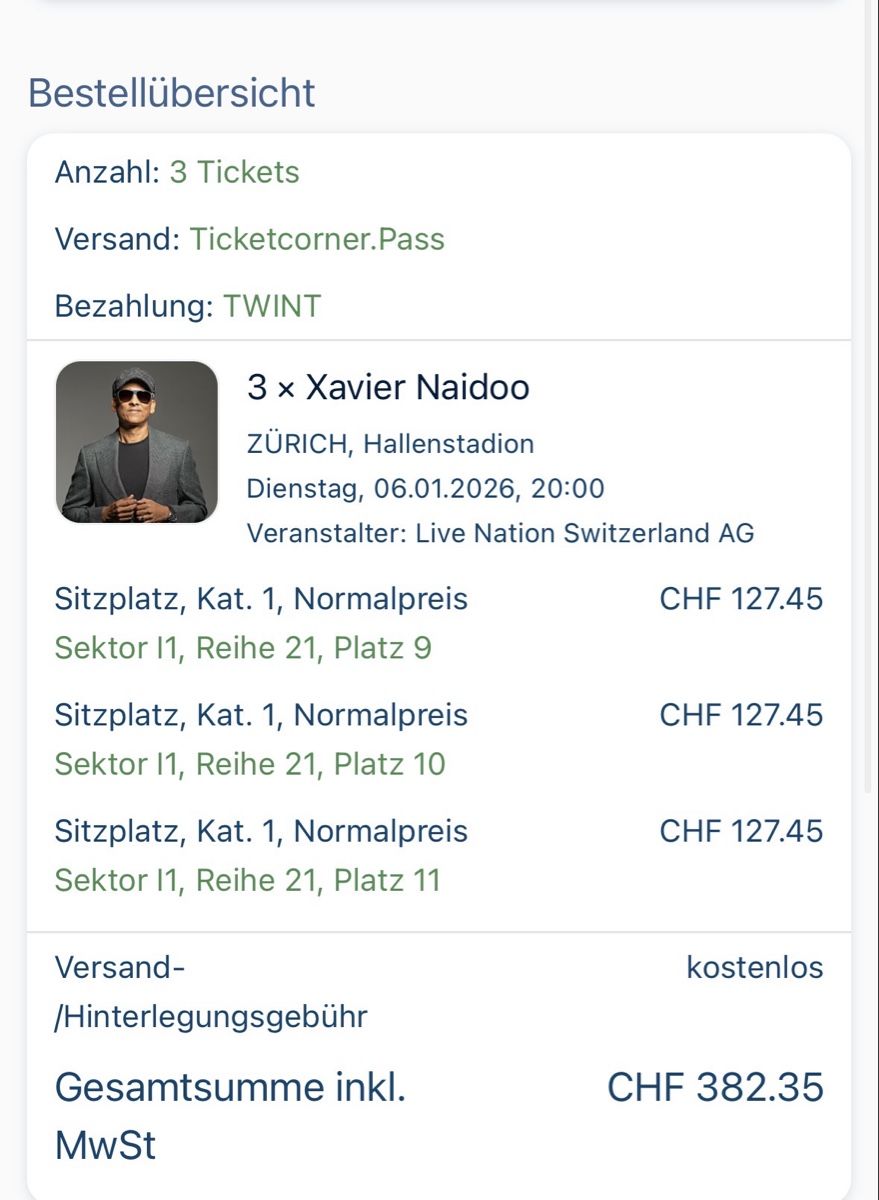Select seat Sektor I1, Reihe 21, Platz 9
The image size is (879, 1200).
click(242, 648)
